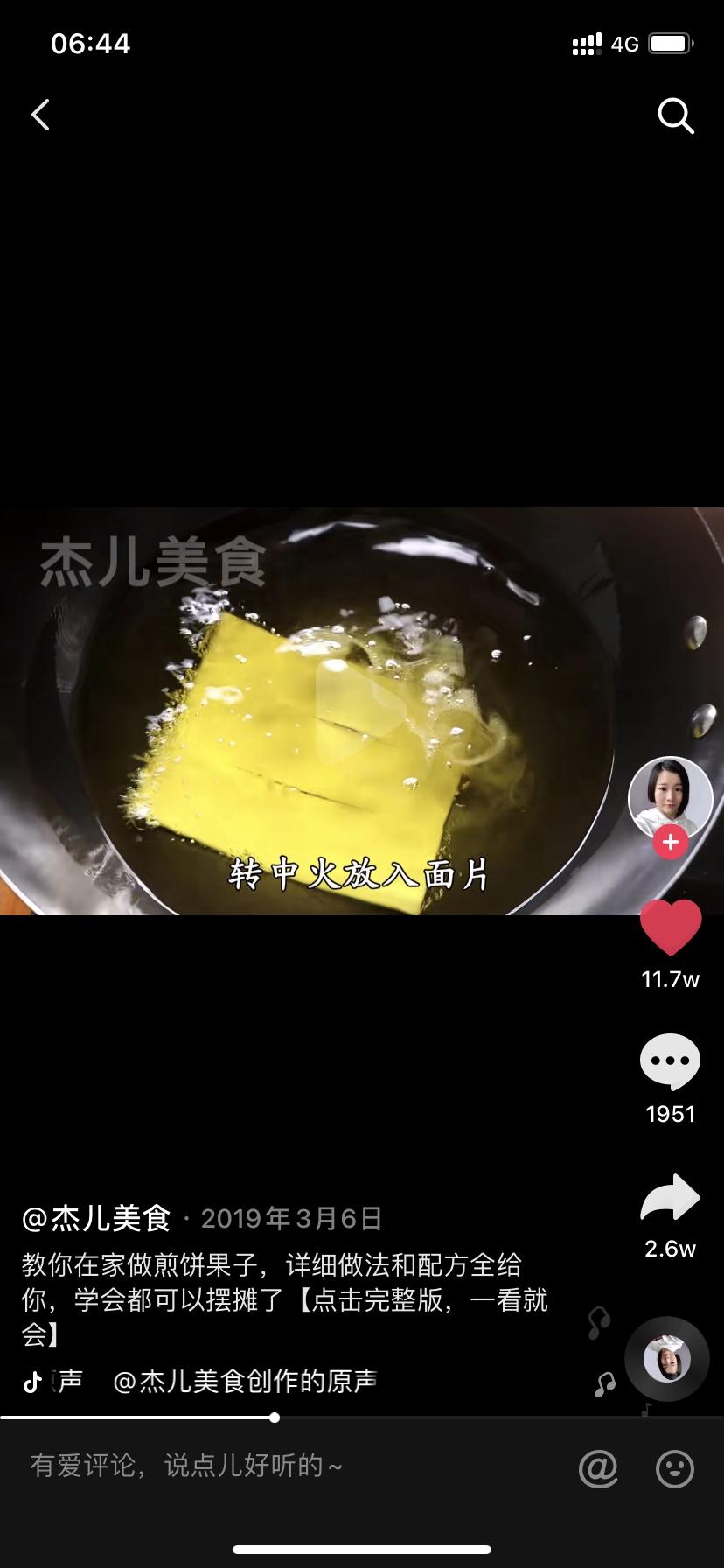724x1568 pixels.
Task: Follow the creator with the red plus
Action: click(670, 843)
